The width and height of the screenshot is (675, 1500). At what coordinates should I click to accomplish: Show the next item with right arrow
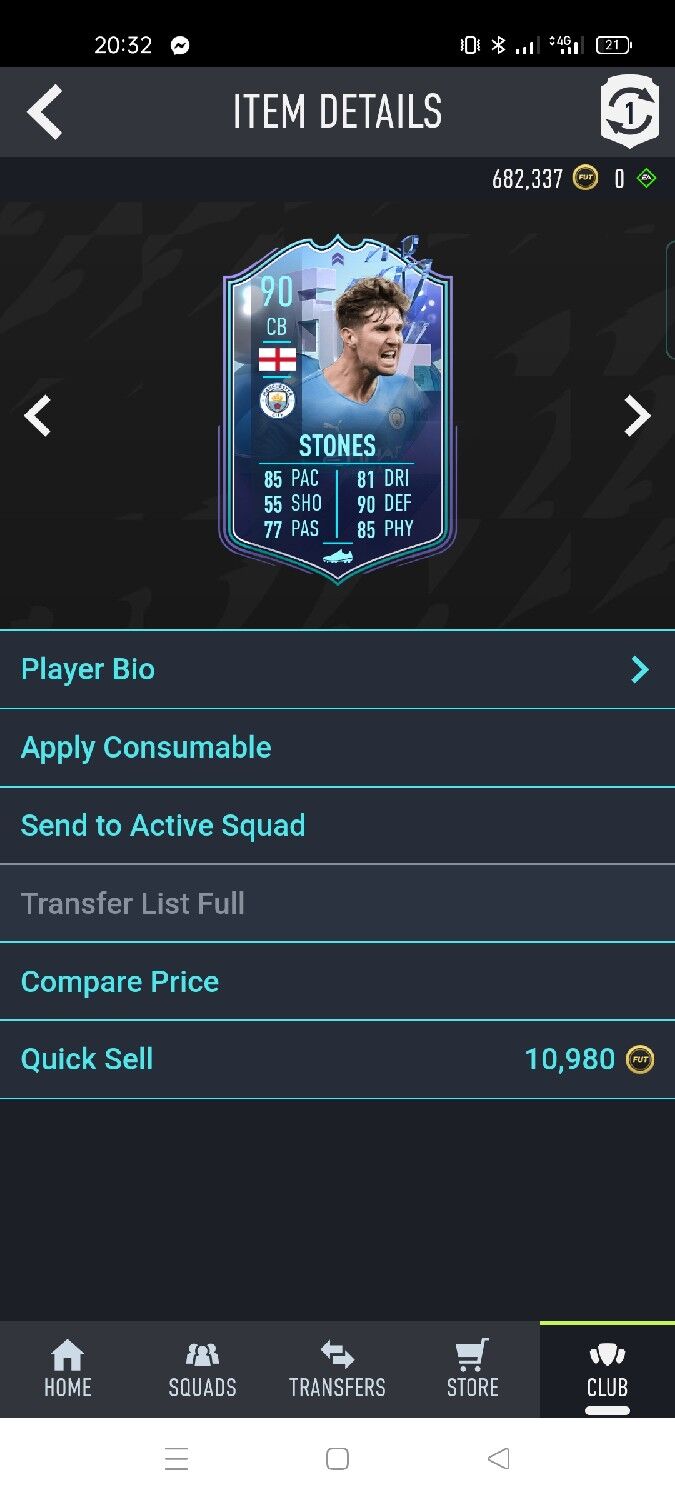click(x=637, y=416)
